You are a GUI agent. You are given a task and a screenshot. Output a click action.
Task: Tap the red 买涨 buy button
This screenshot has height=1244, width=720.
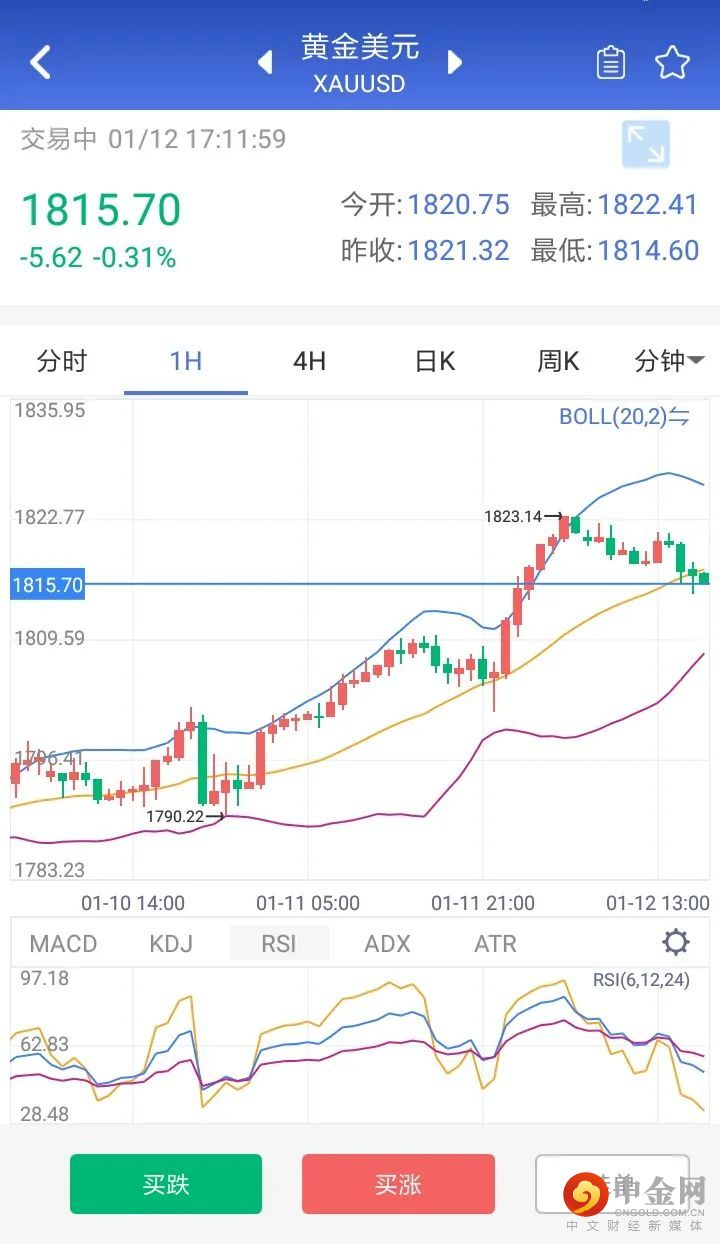click(398, 1184)
